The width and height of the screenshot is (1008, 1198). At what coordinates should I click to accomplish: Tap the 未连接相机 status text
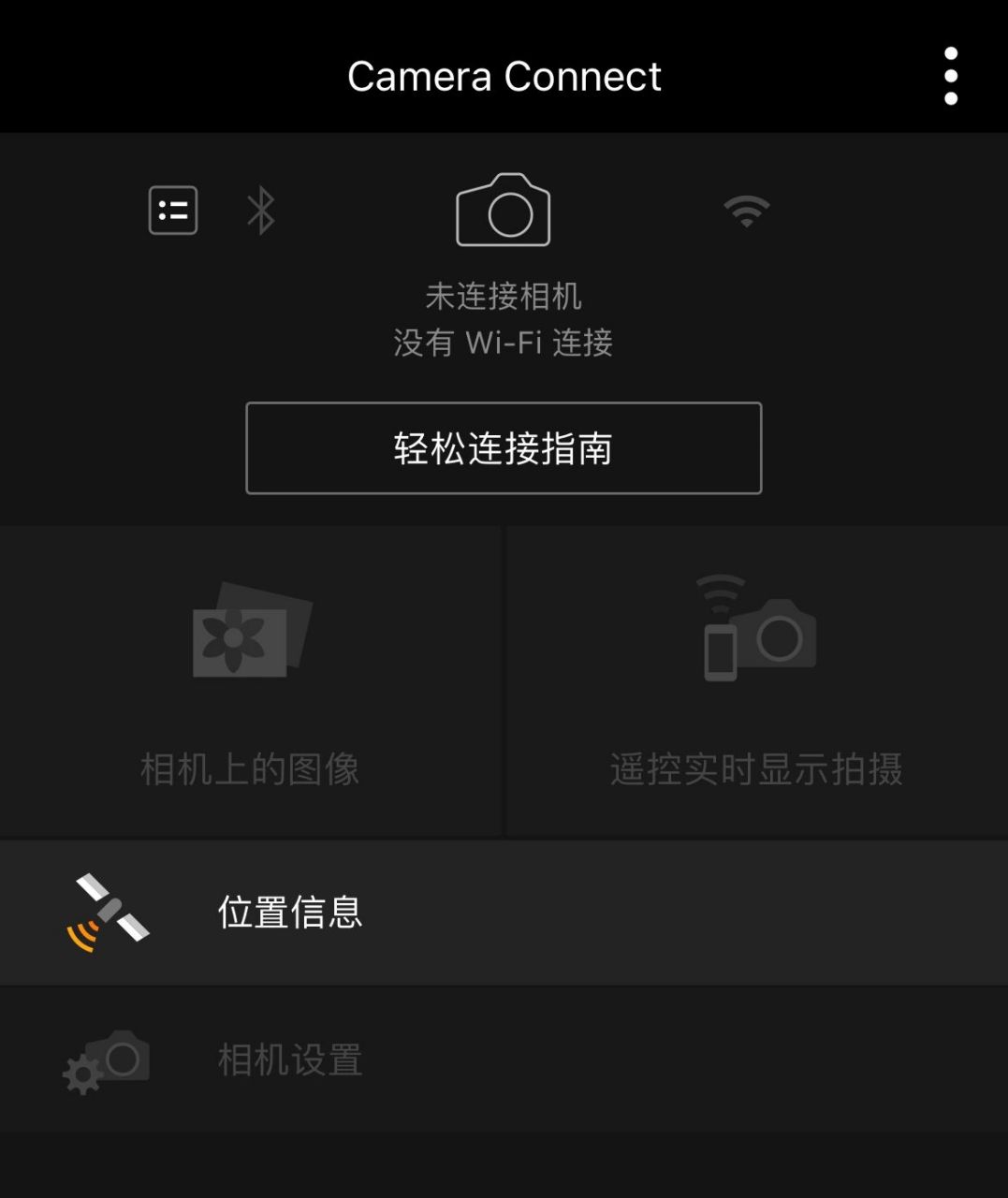pyautogui.click(x=503, y=298)
